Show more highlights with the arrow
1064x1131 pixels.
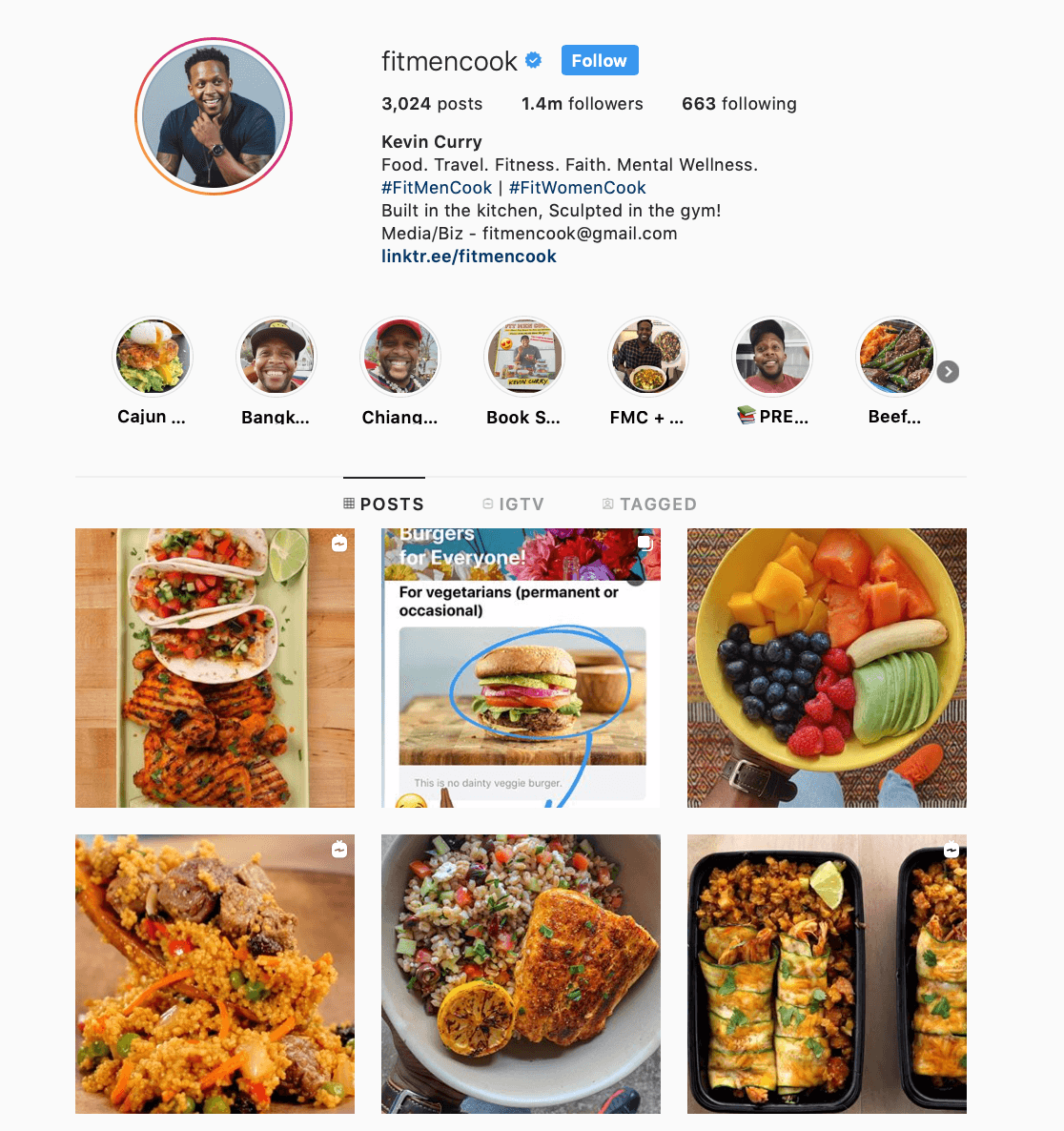click(948, 372)
